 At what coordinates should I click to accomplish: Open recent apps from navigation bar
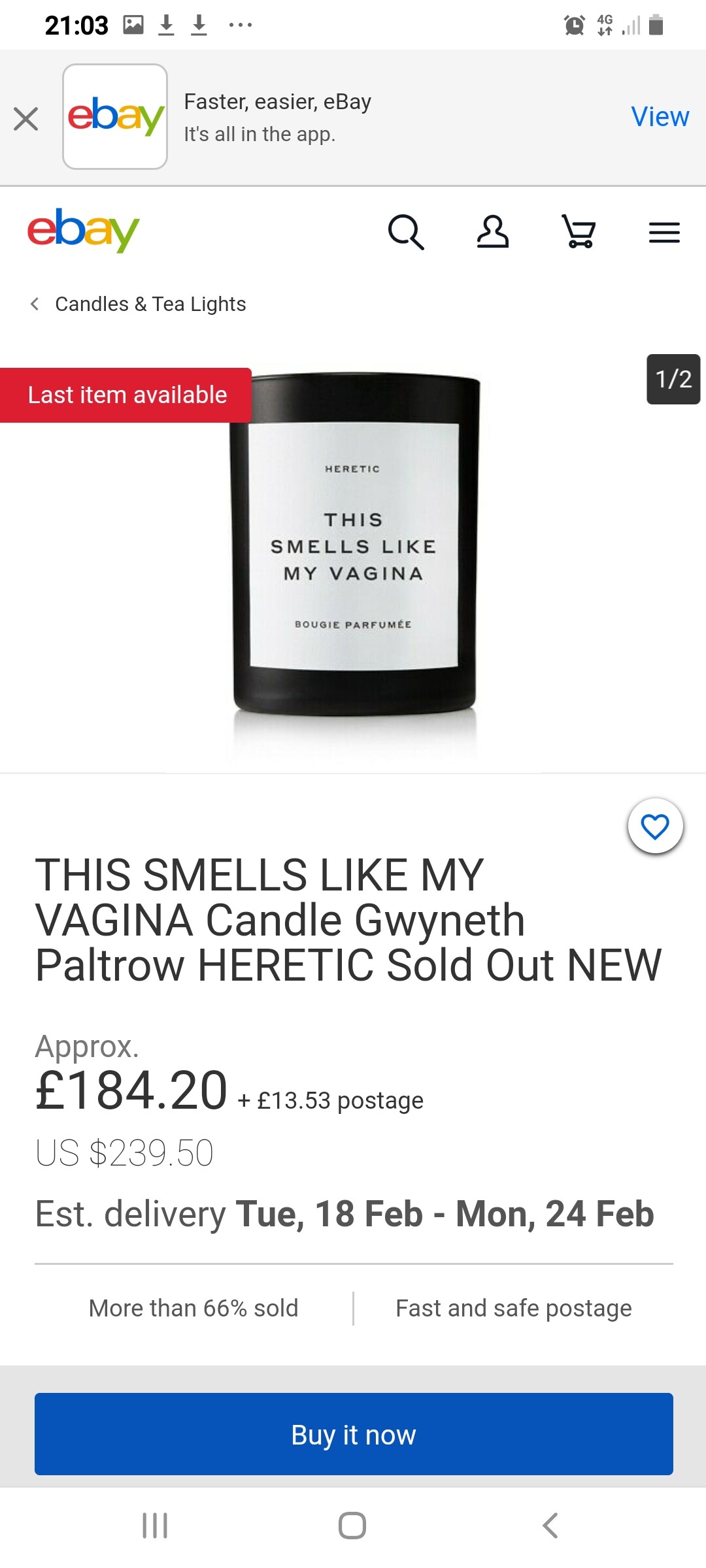point(156,1526)
